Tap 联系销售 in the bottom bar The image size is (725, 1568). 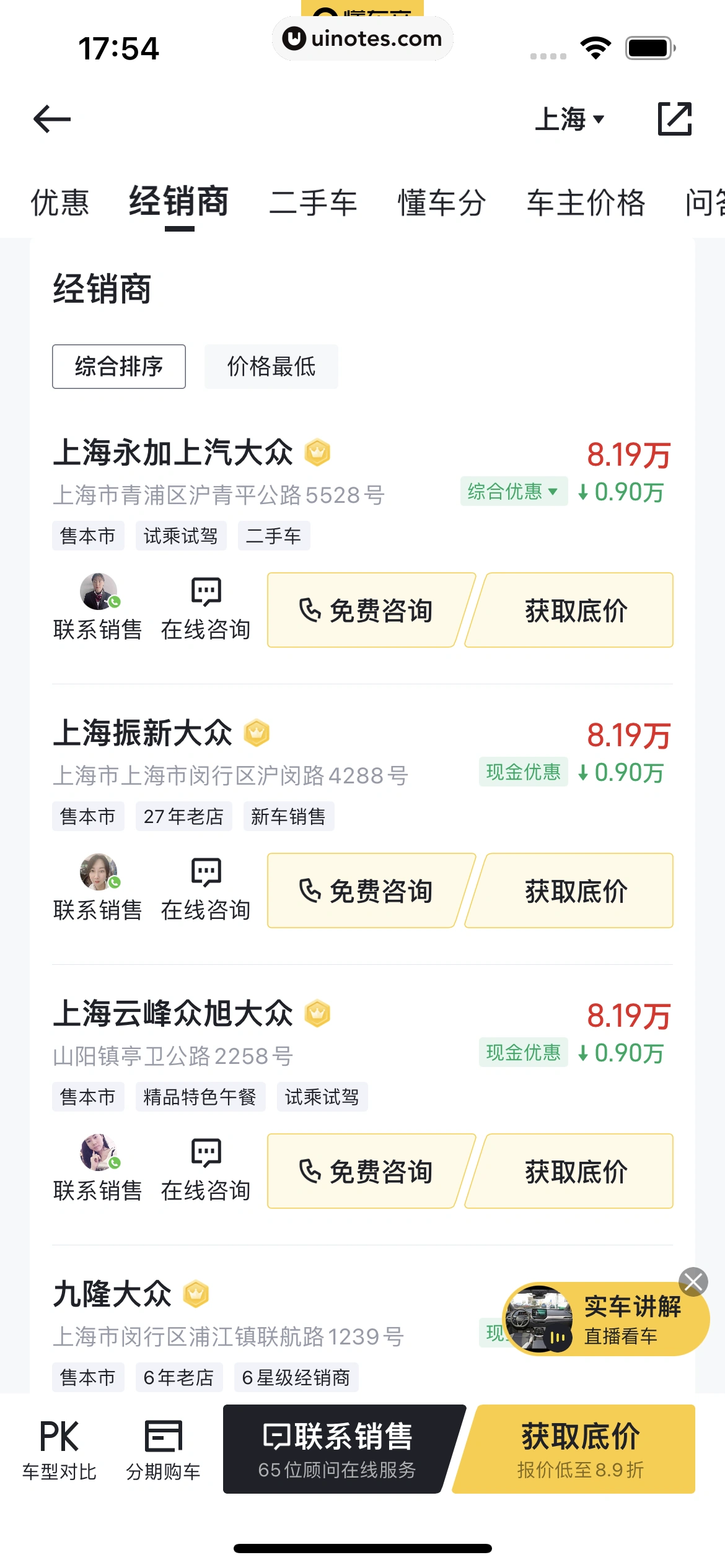coord(338,1449)
